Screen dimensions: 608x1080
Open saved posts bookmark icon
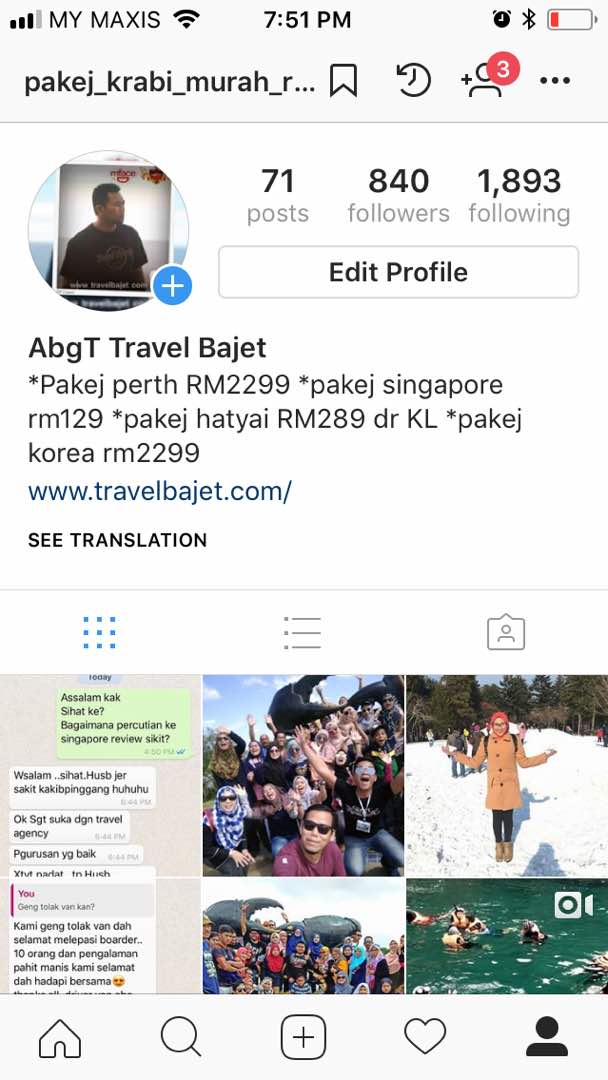coord(343,81)
